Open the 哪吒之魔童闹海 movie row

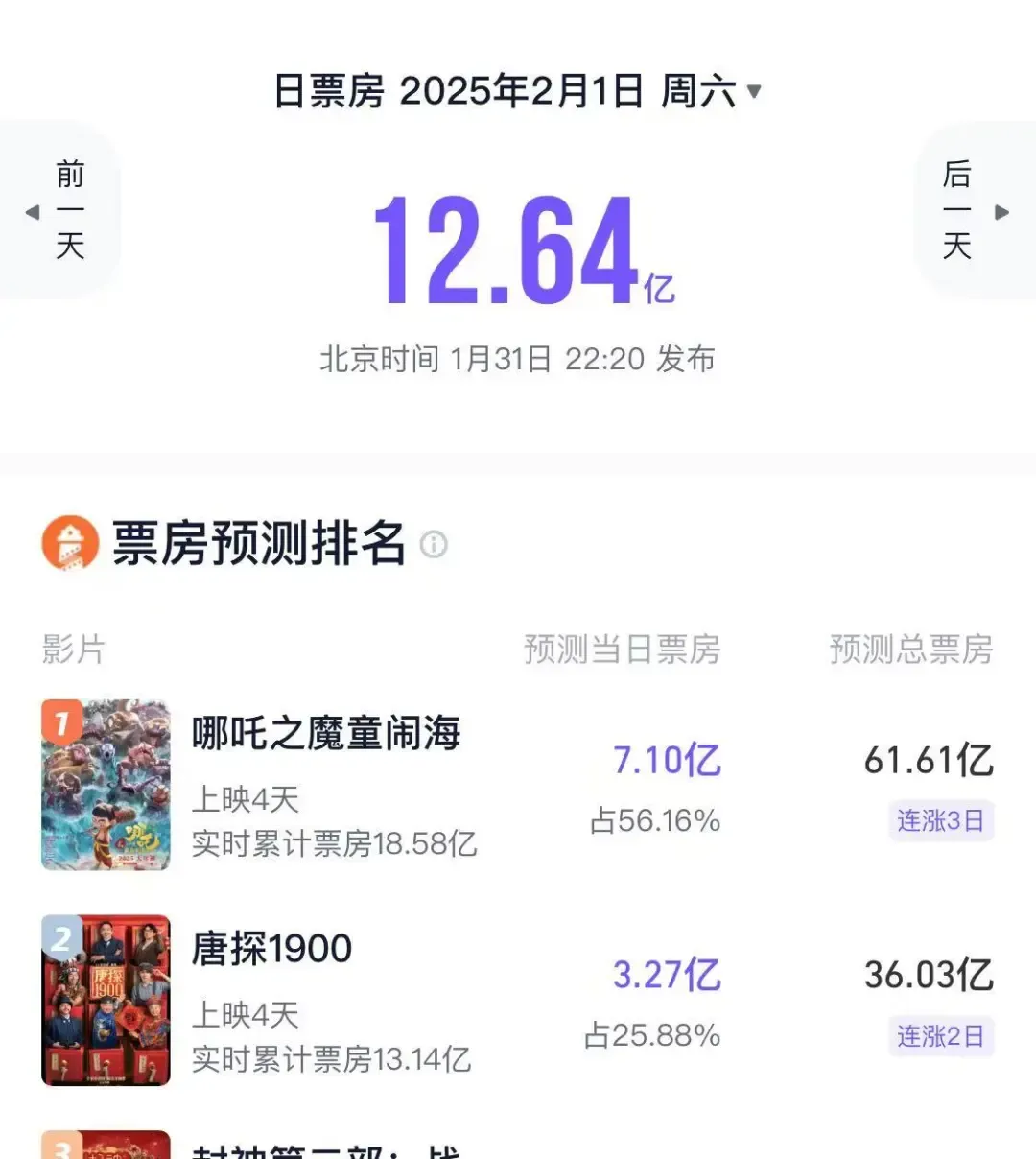(x=326, y=734)
